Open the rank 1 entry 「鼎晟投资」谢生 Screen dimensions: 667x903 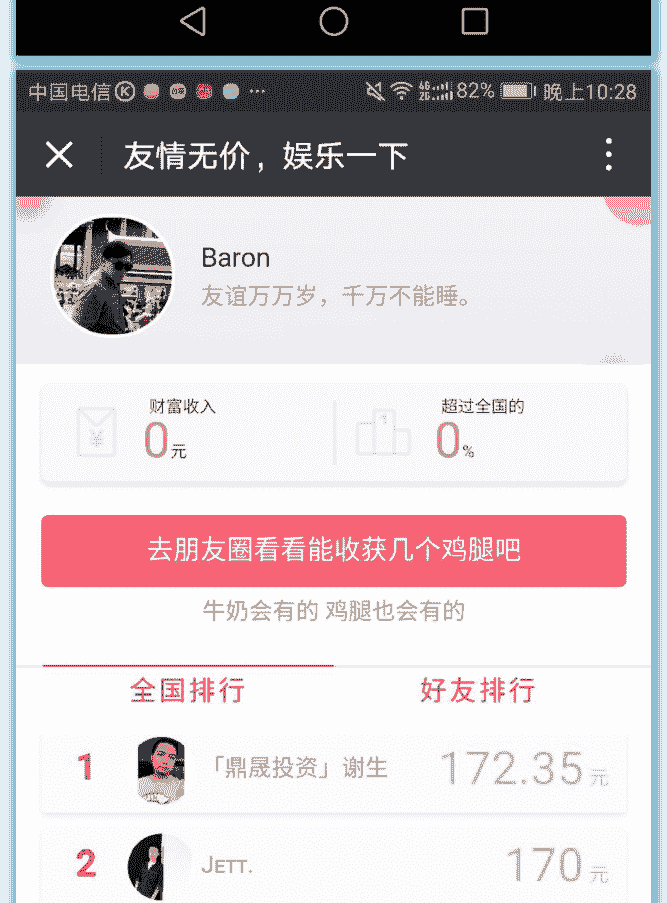(333, 769)
